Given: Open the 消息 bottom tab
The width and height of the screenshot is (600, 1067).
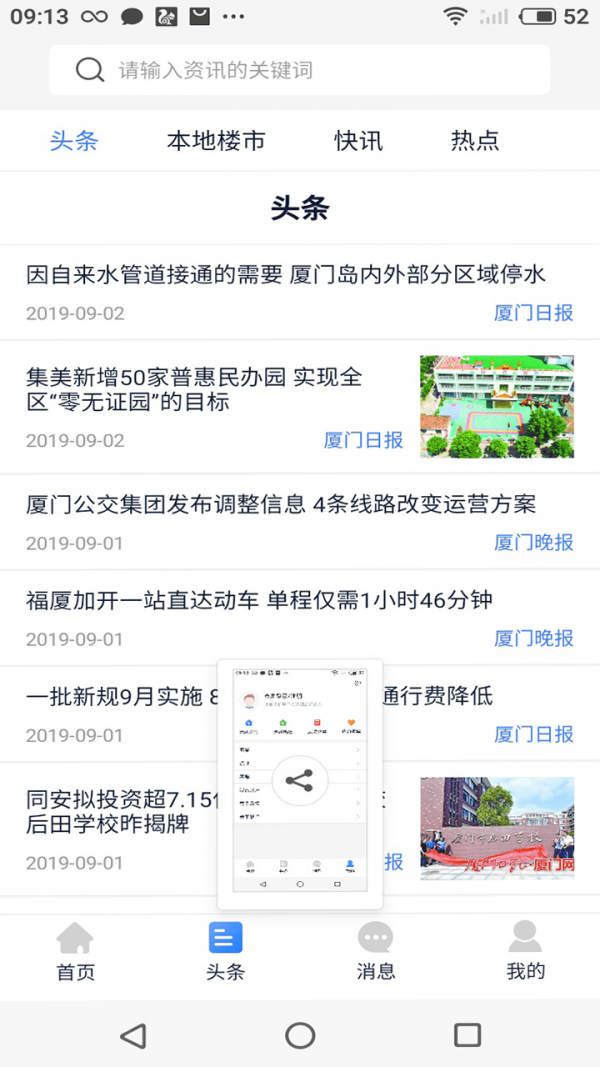Looking at the screenshot, I should click(376, 951).
